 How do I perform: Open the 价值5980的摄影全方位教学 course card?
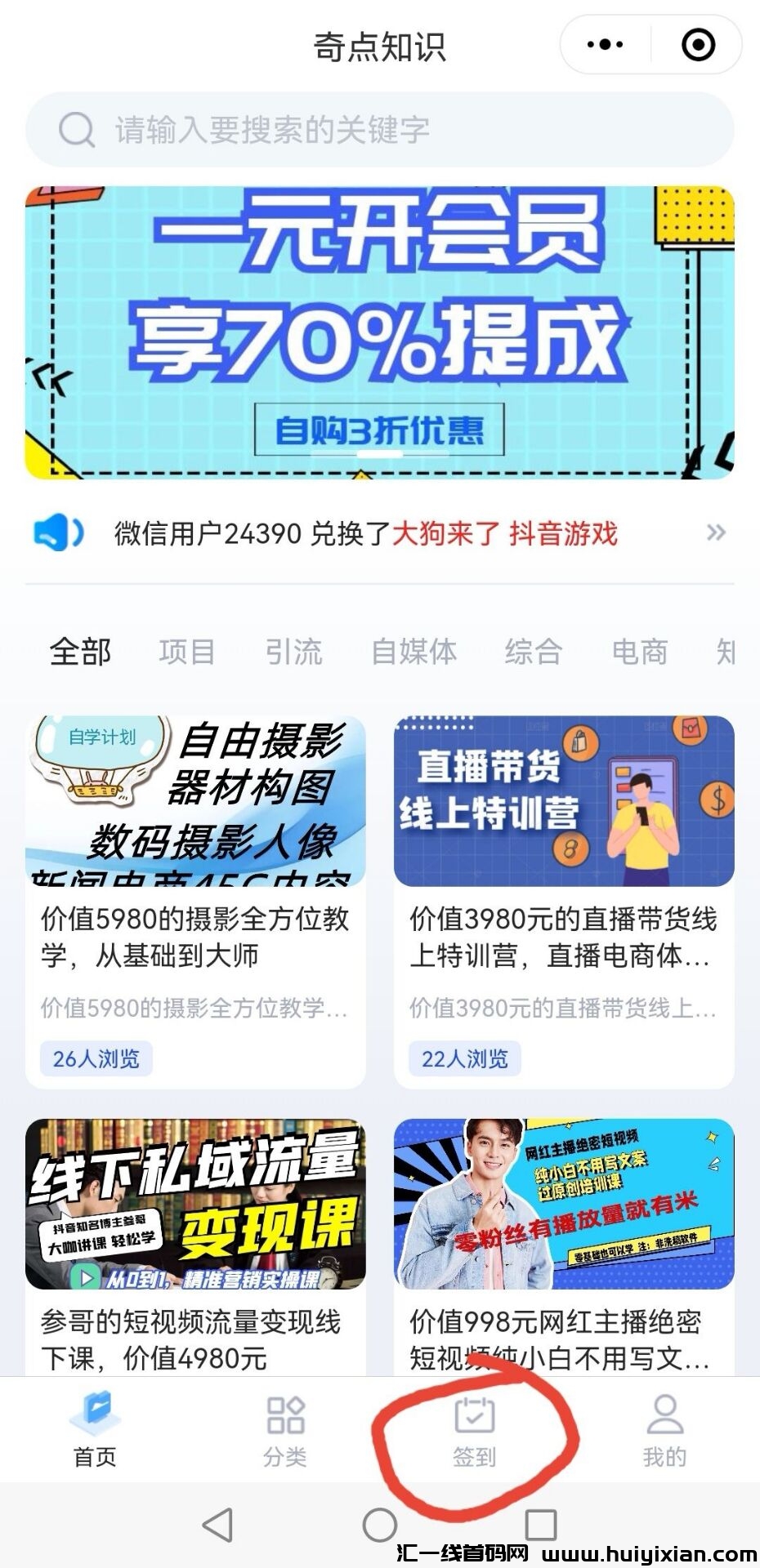coord(195,902)
